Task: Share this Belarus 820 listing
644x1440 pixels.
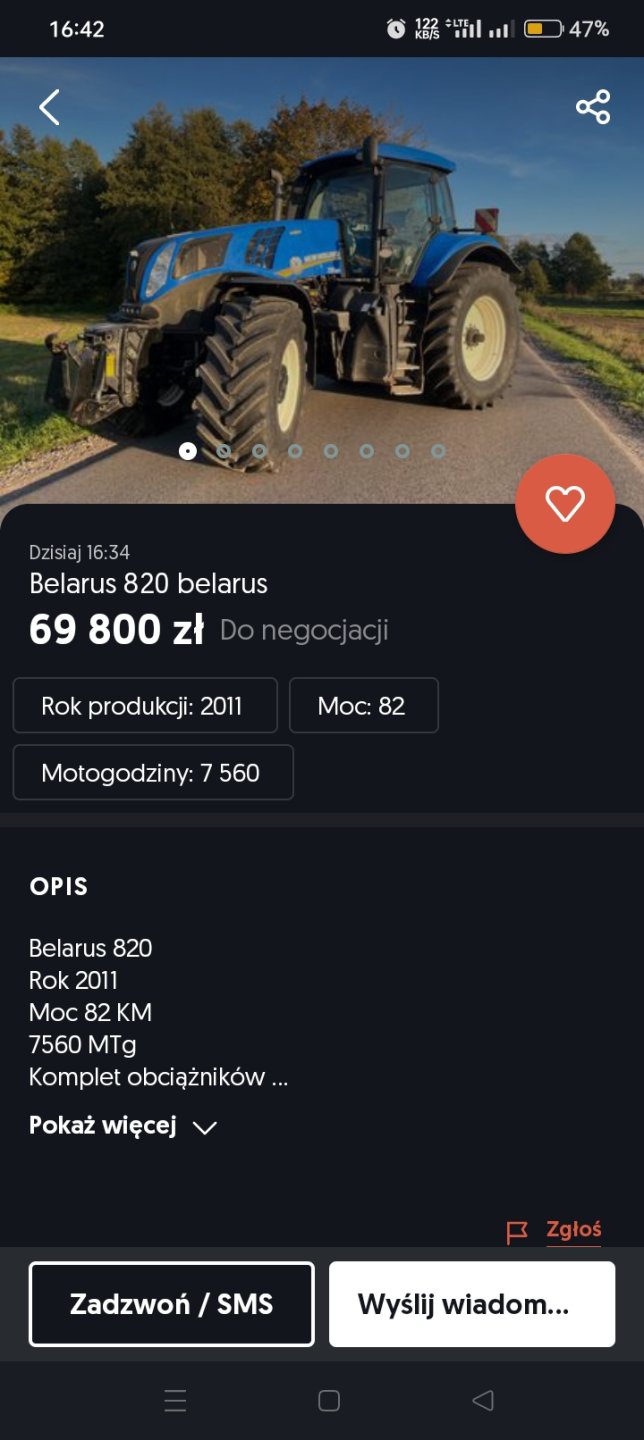Action: (593, 107)
